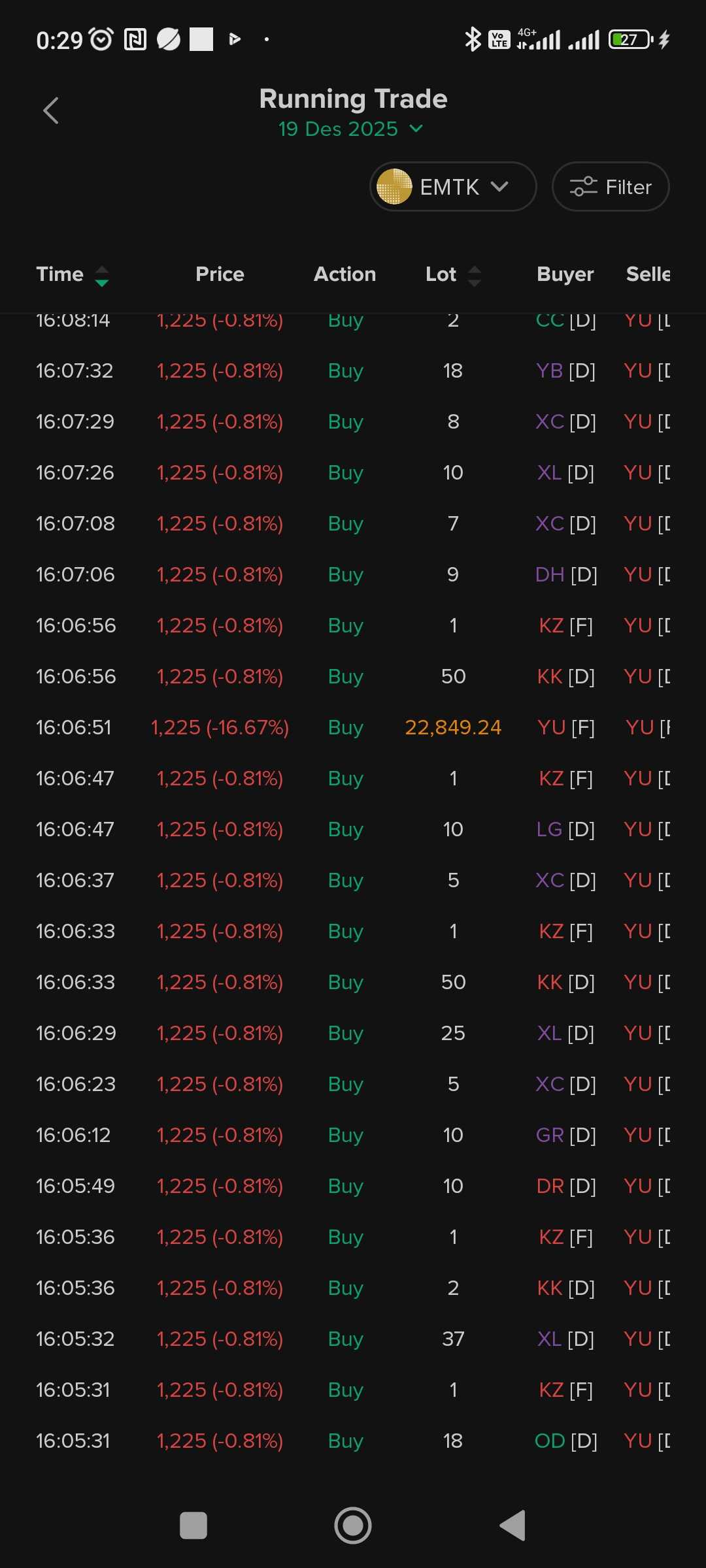Tap the system home button

click(x=353, y=1526)
